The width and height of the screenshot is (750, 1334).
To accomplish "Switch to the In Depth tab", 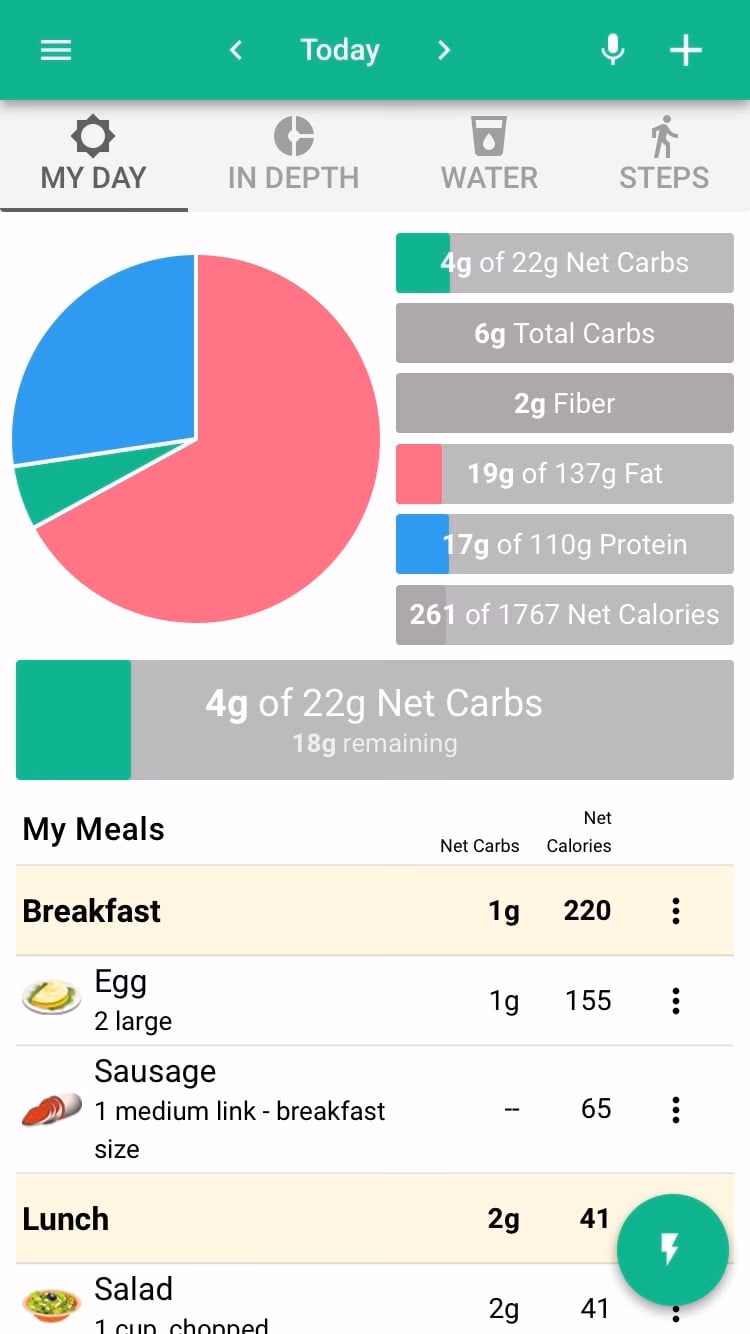I will 293,155.
